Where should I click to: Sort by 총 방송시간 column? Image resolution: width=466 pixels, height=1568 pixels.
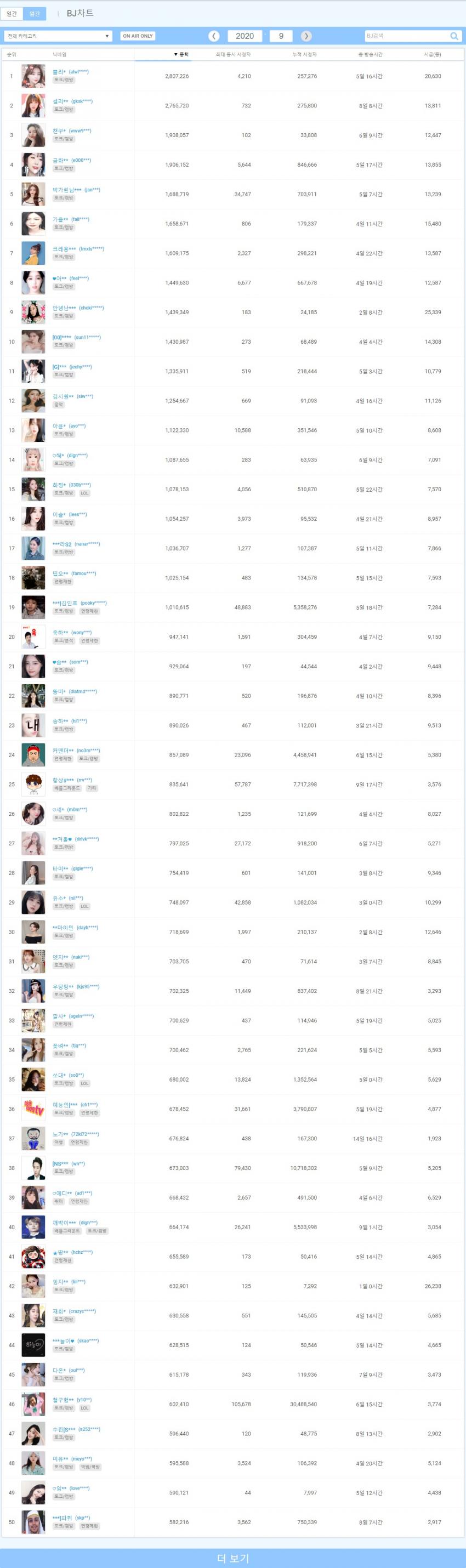(370, 55)
